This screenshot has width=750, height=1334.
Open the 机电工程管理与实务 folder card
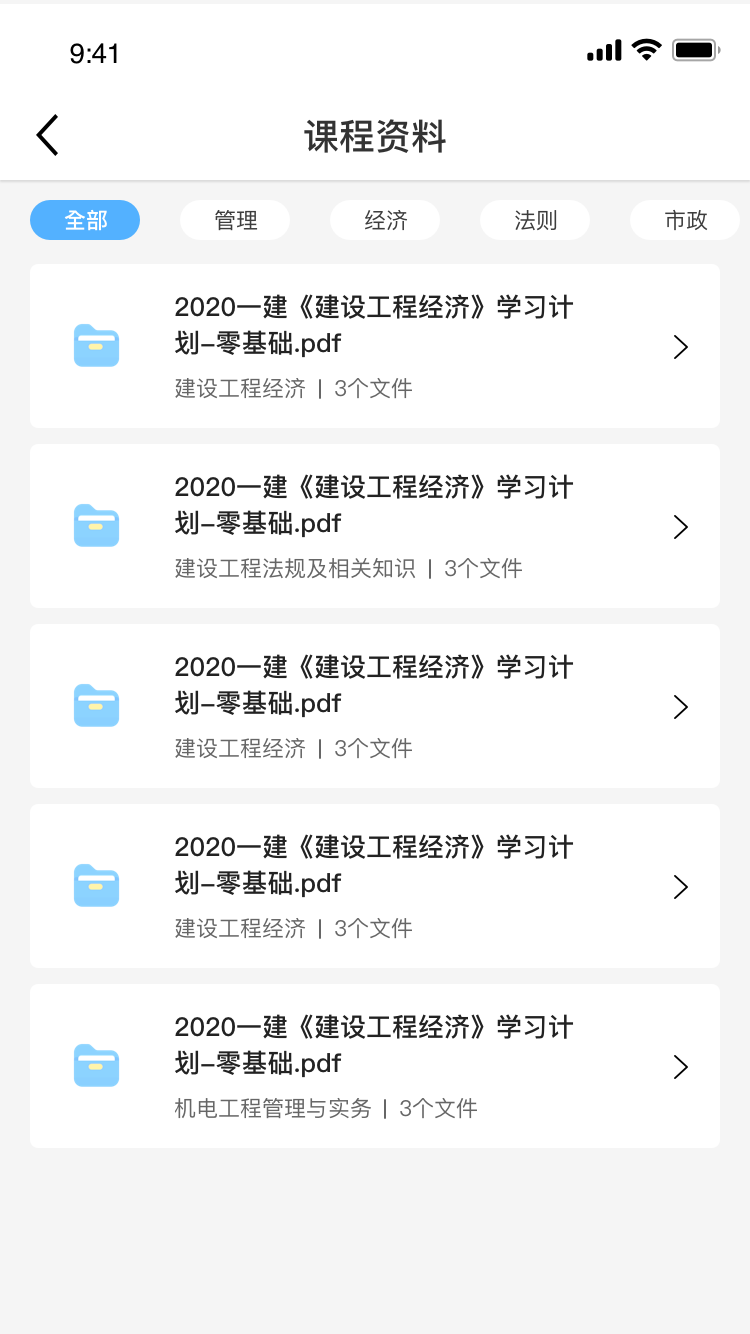375,1066
